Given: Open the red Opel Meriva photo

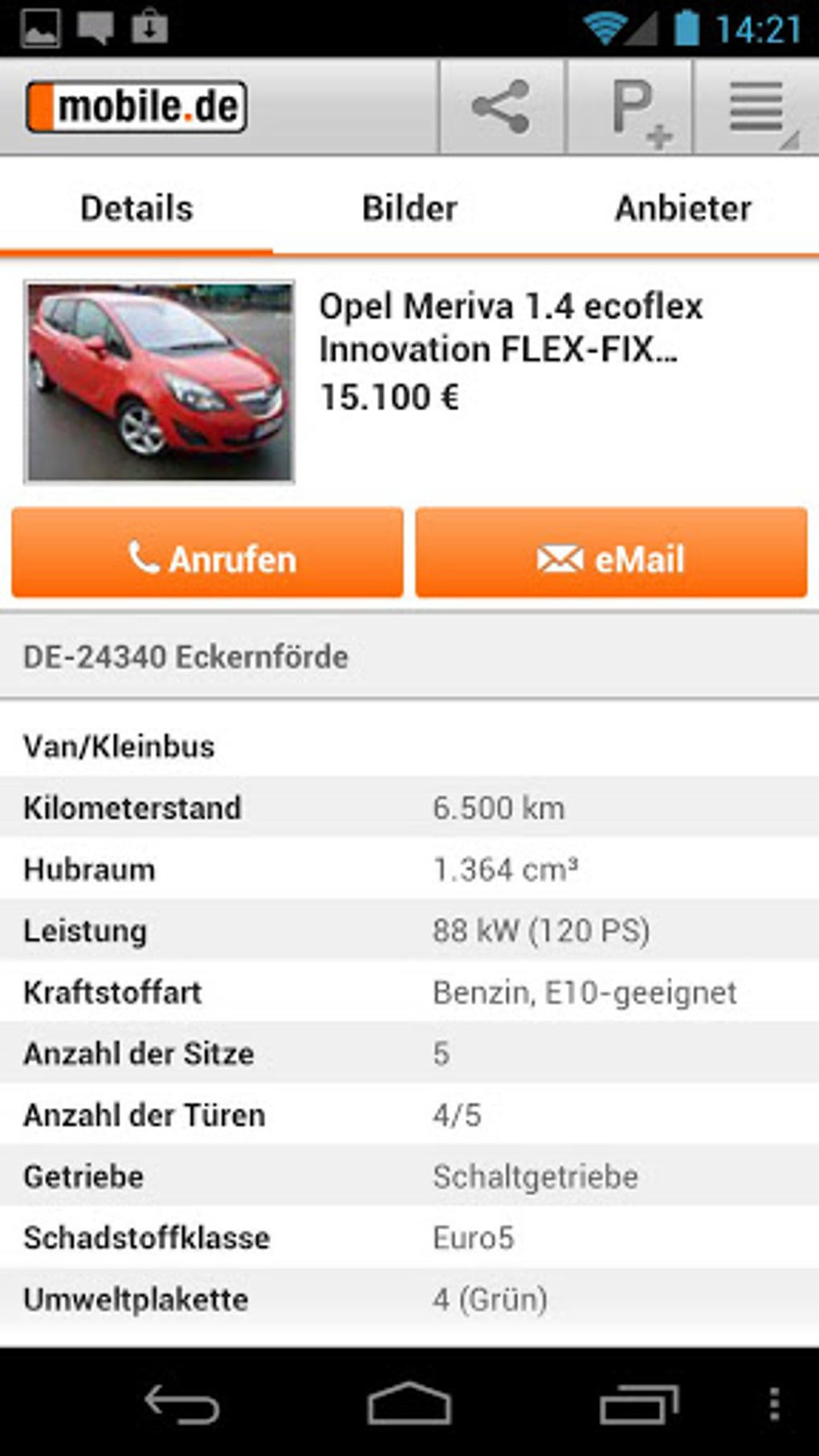Looking at the screenshot, I should [x=159, y=382].
